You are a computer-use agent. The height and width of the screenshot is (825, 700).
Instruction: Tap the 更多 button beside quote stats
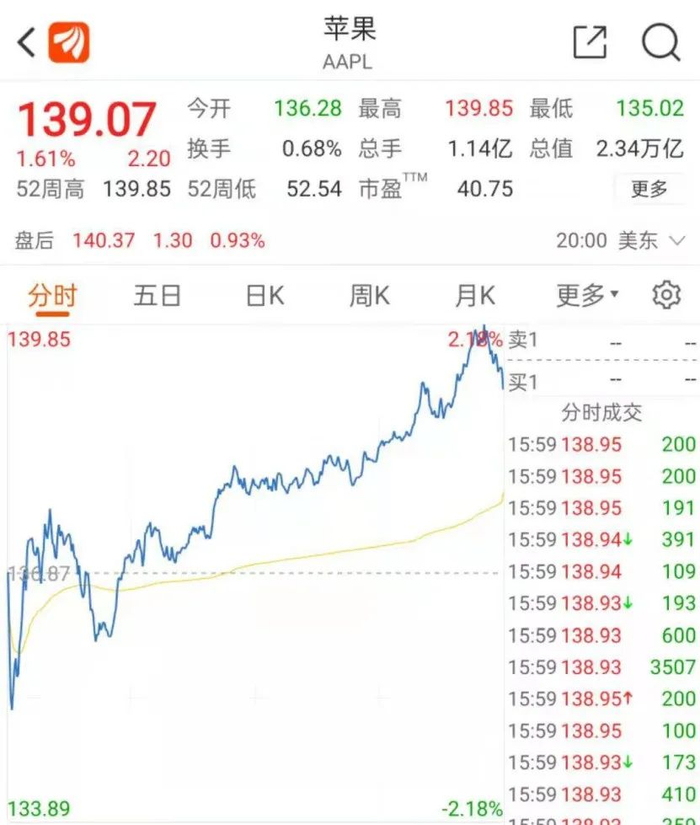click(x=649, y=188)
